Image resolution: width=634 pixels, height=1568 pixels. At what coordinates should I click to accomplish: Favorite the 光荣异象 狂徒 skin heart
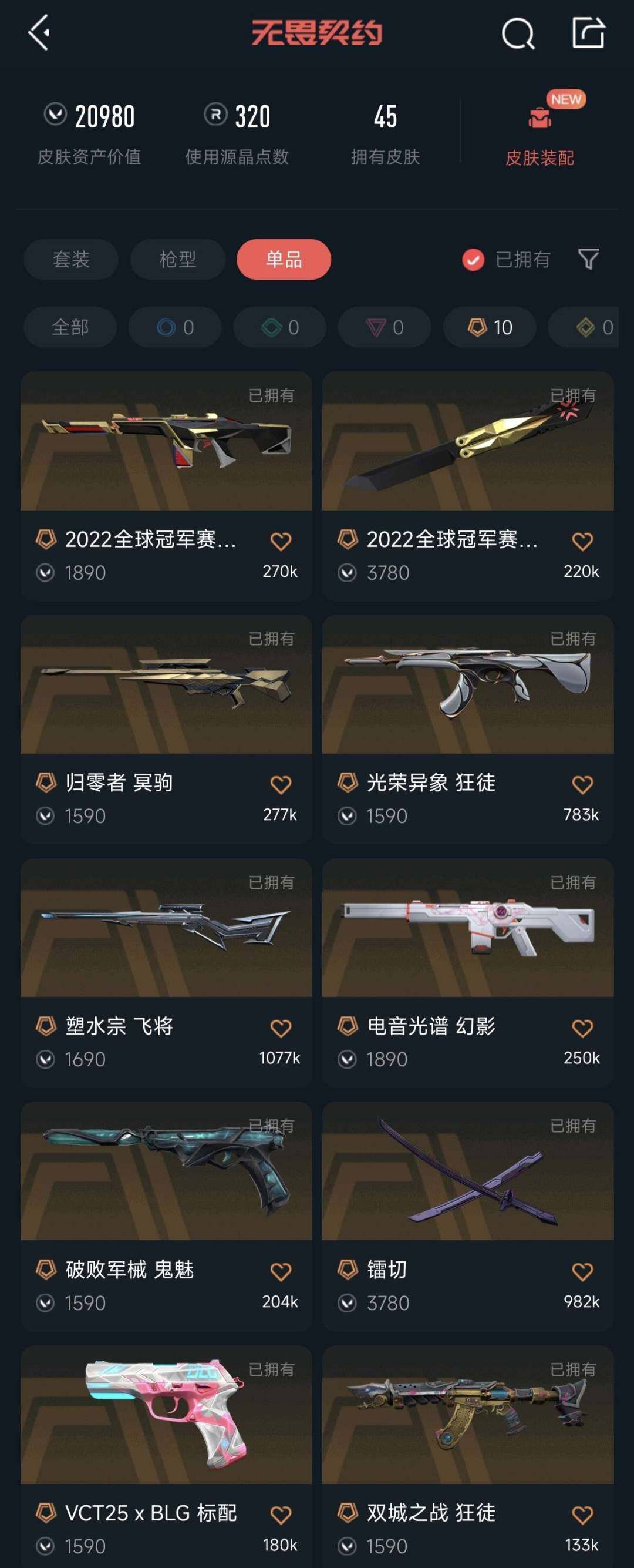582,784
